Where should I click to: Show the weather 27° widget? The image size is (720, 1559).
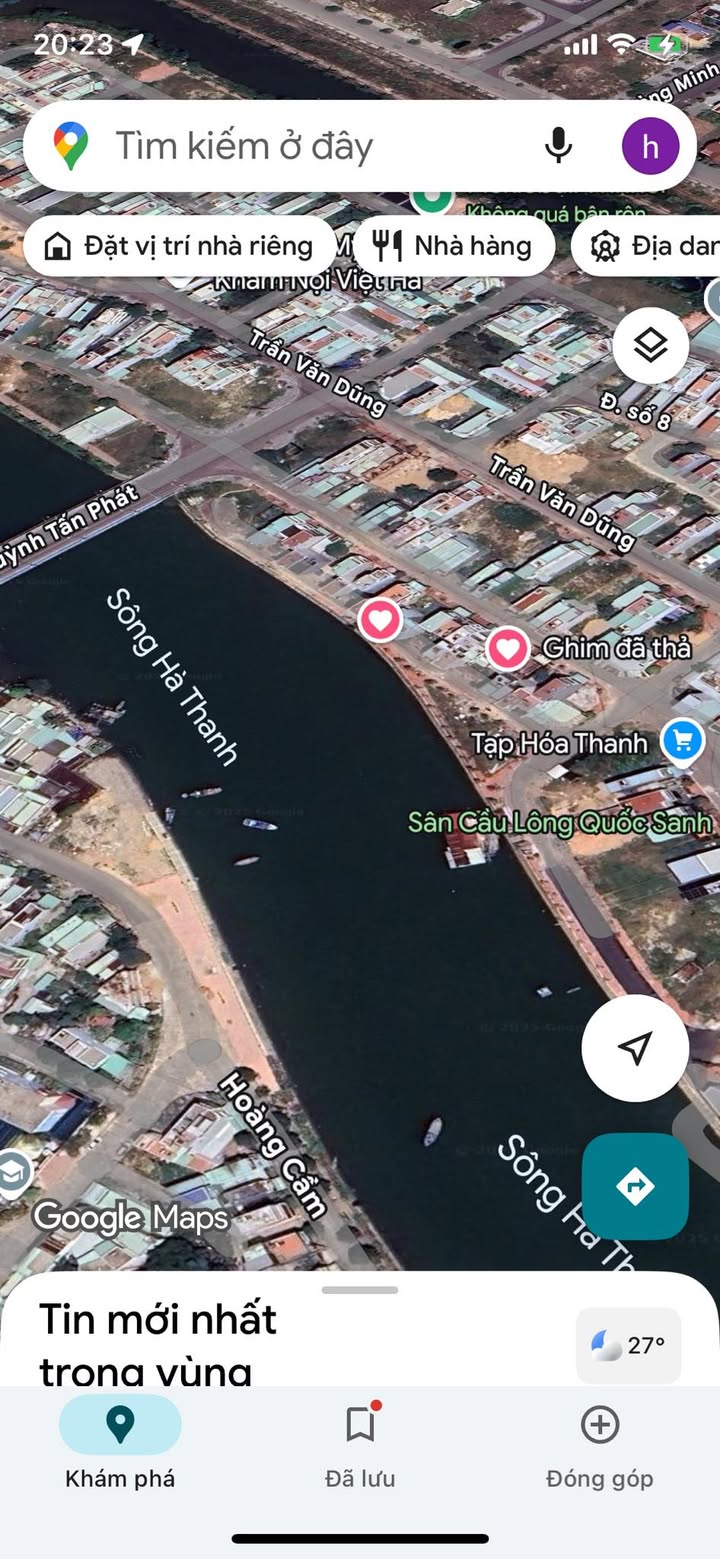click(x=628, y=1346)
